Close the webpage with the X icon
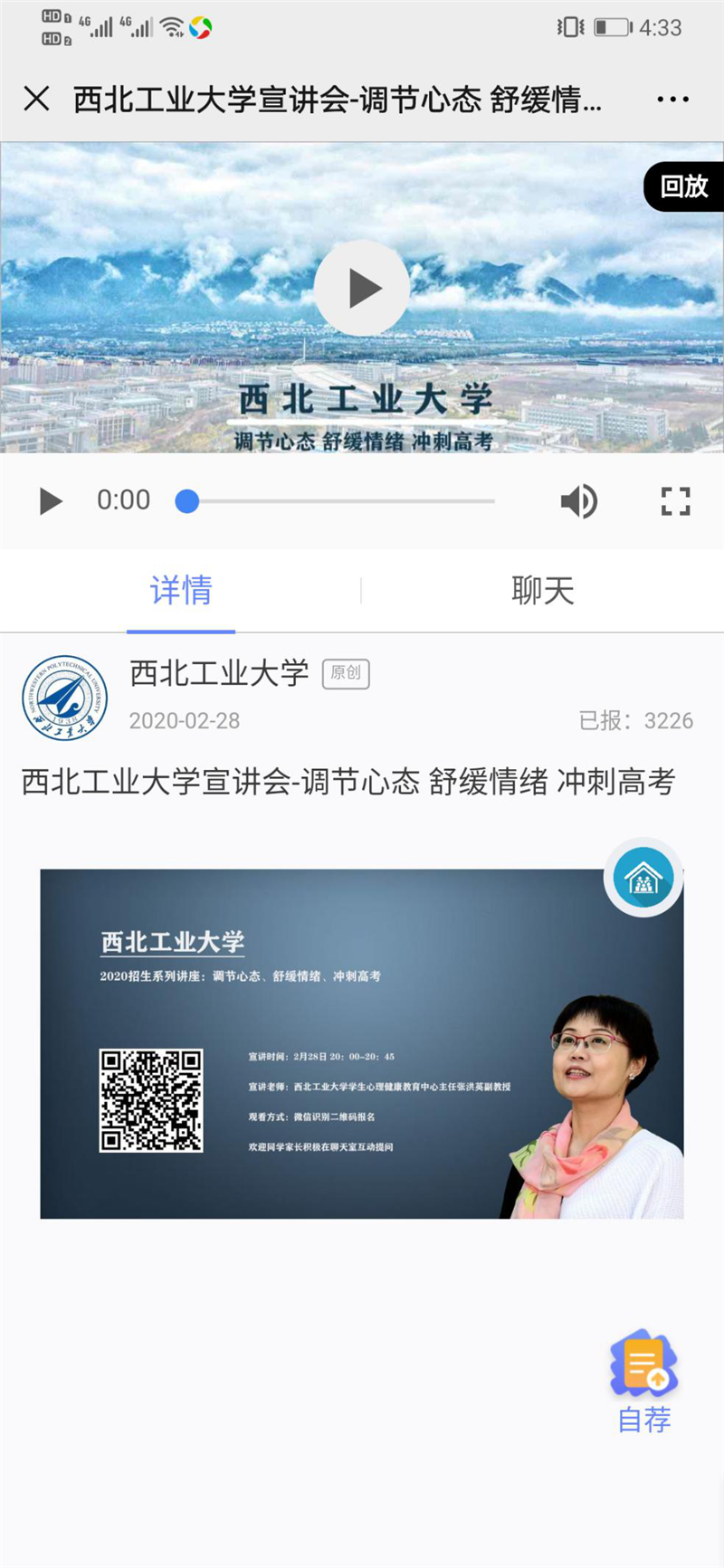The height and width of the screenshot is (1568, 724). tap(36, 99)
